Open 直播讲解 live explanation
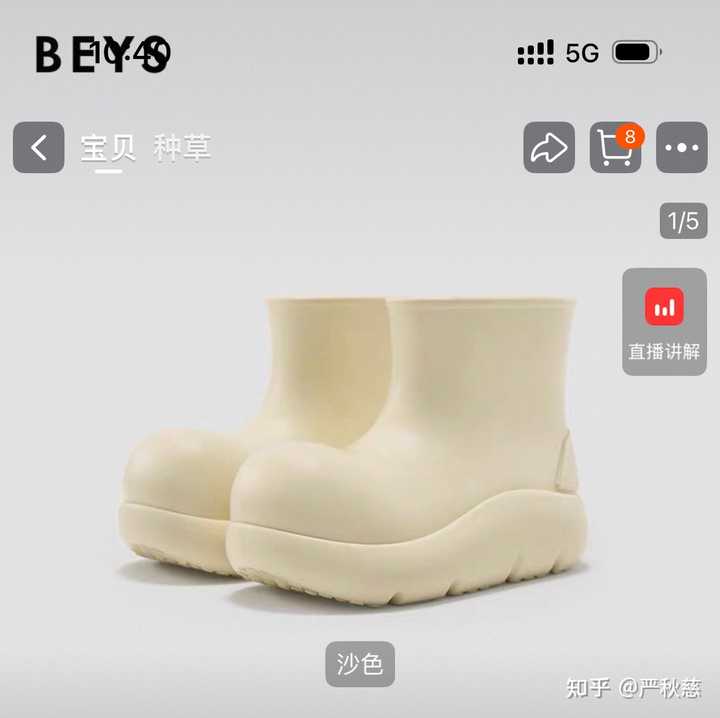Screen dimensions: 720x718 pyautogui.click(x=664, y=322)
